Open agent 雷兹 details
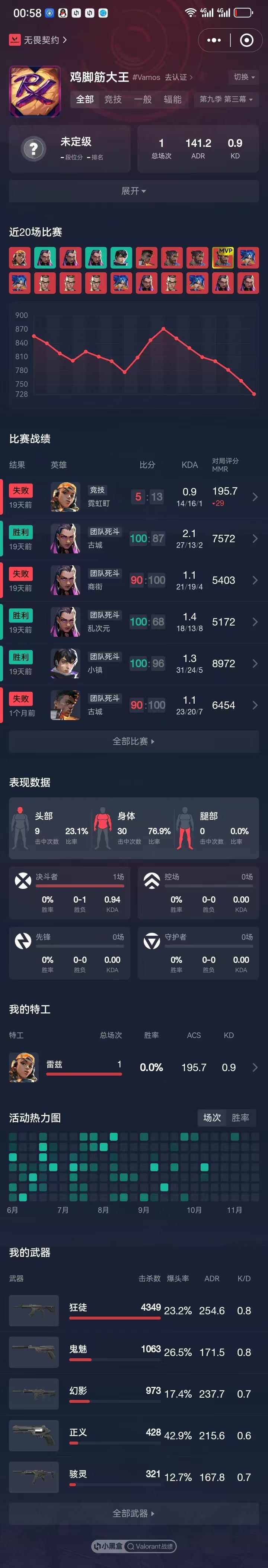Image resolution: width=268 pixels, height=1568 pixels. pos(133,1067)
